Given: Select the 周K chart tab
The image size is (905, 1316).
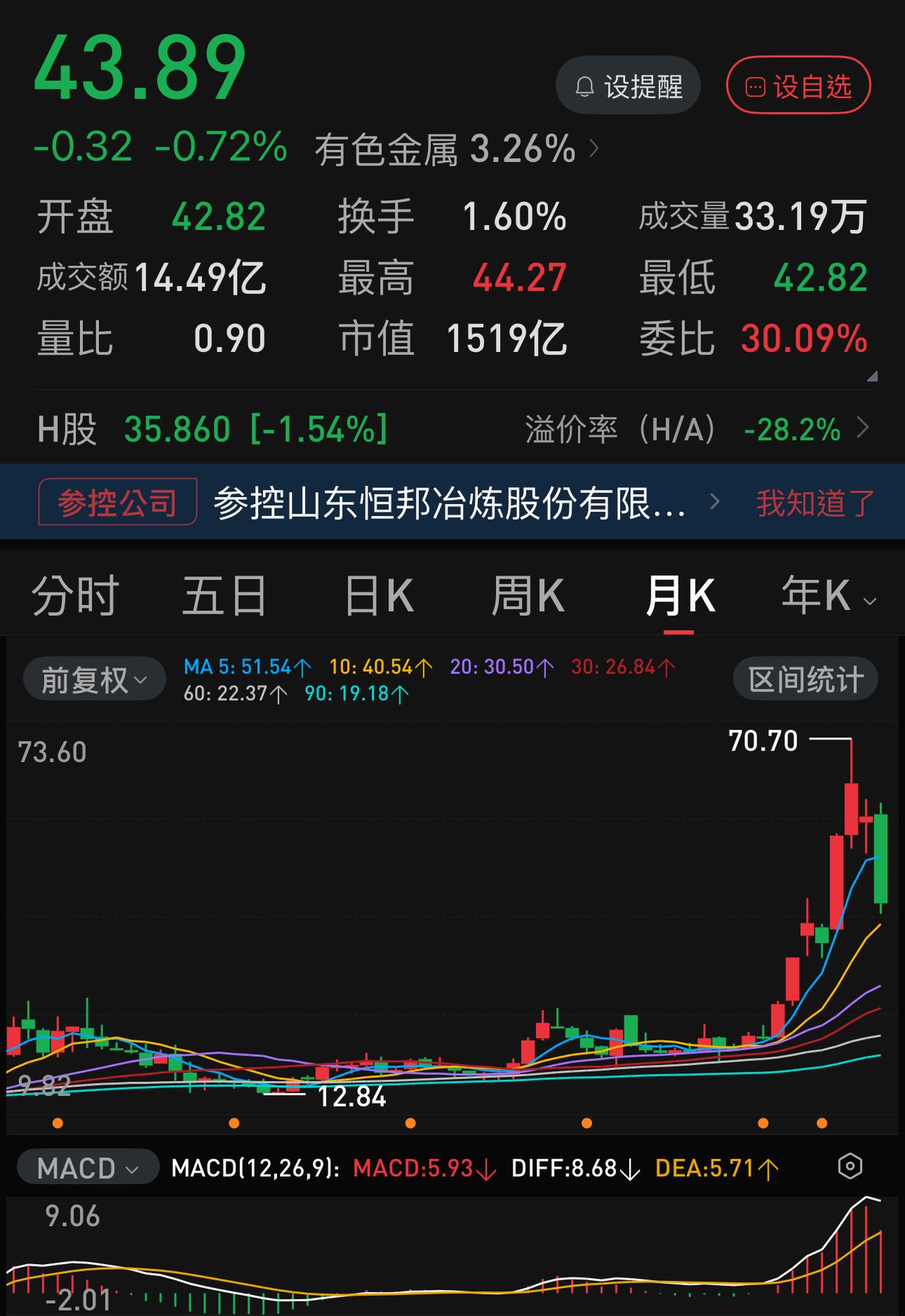Looking at the screenshot, I should [x=529, y=596].
